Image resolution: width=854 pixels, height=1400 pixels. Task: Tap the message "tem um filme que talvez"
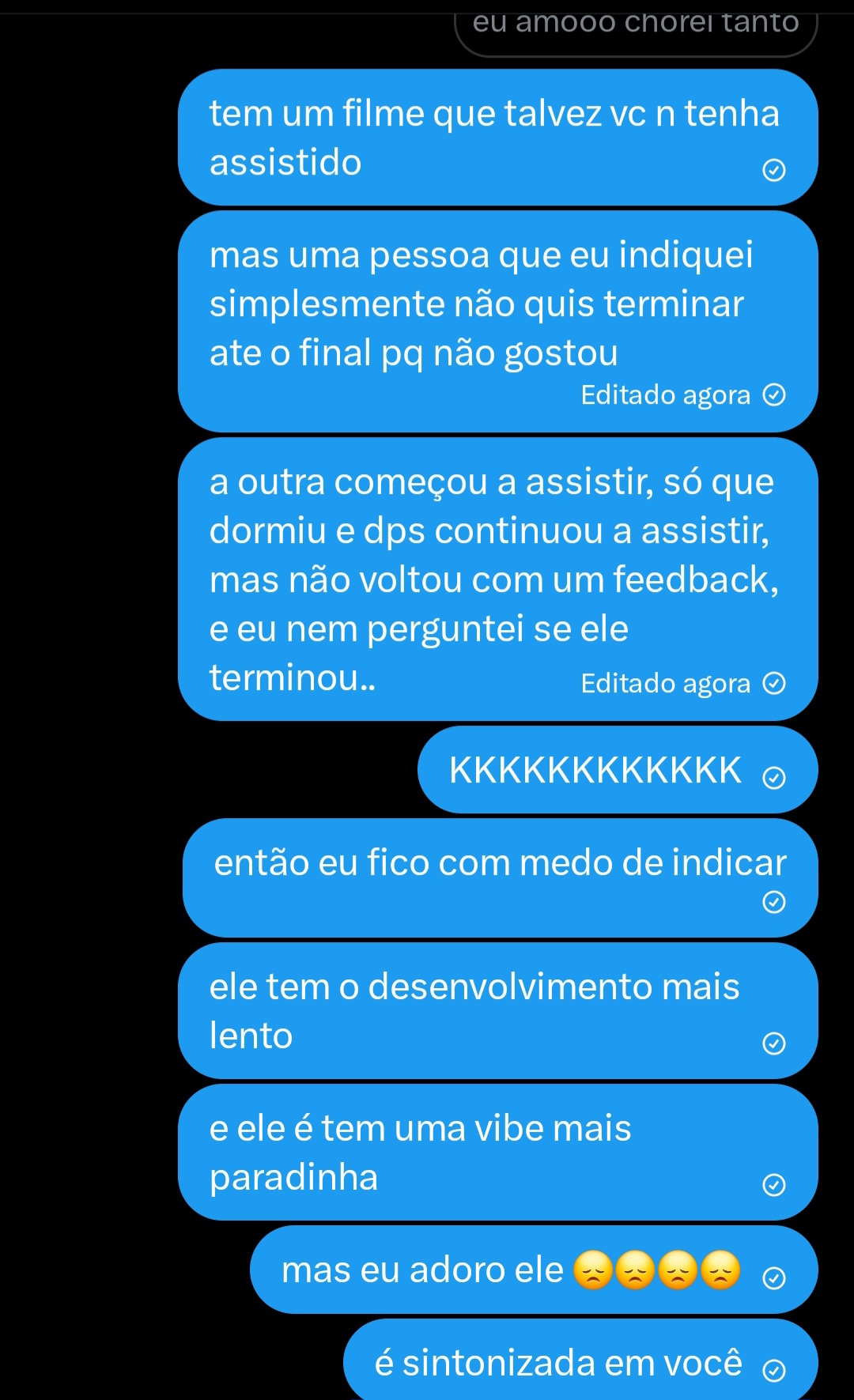pos(497,138)
